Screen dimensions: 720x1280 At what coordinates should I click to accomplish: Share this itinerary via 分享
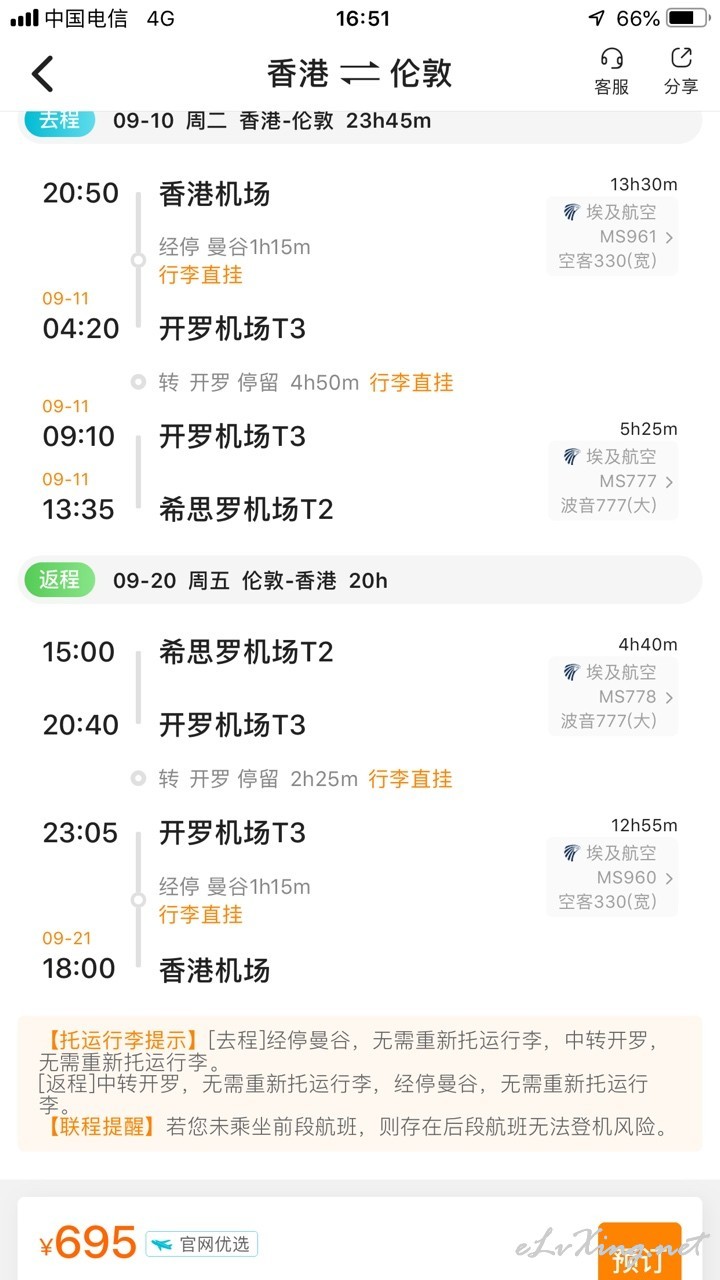click(x=681, y=72)
